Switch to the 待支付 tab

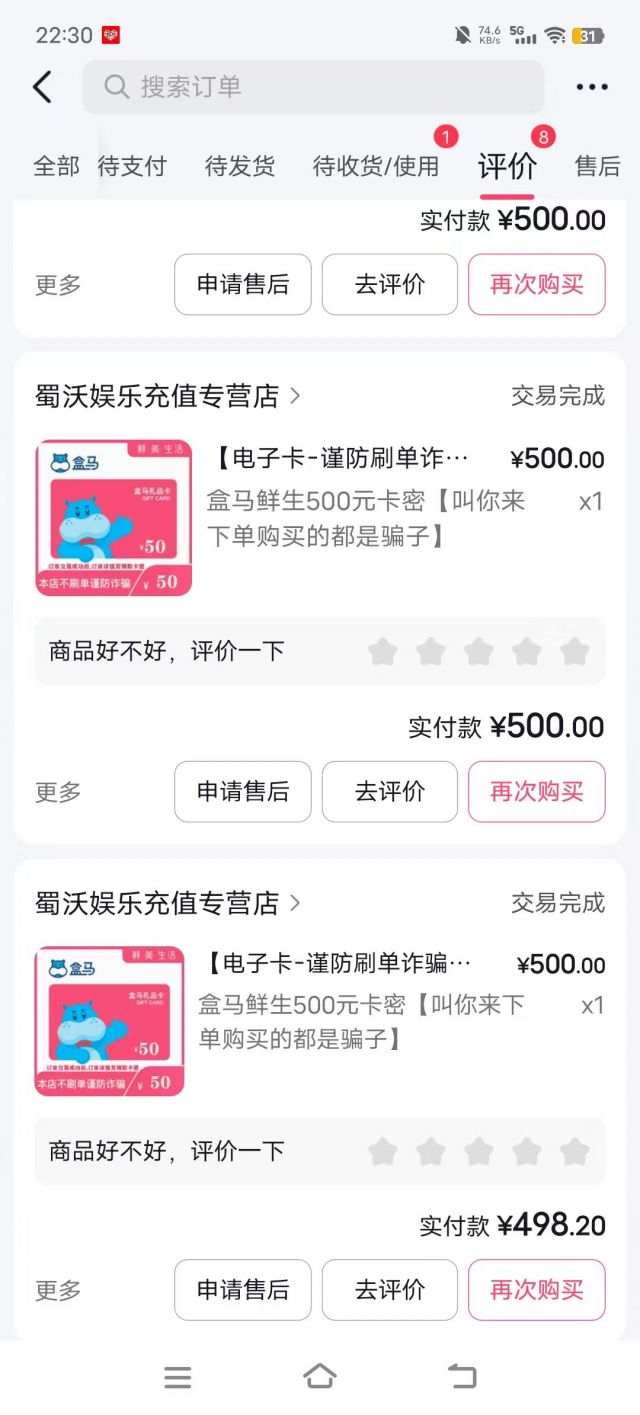132,166
